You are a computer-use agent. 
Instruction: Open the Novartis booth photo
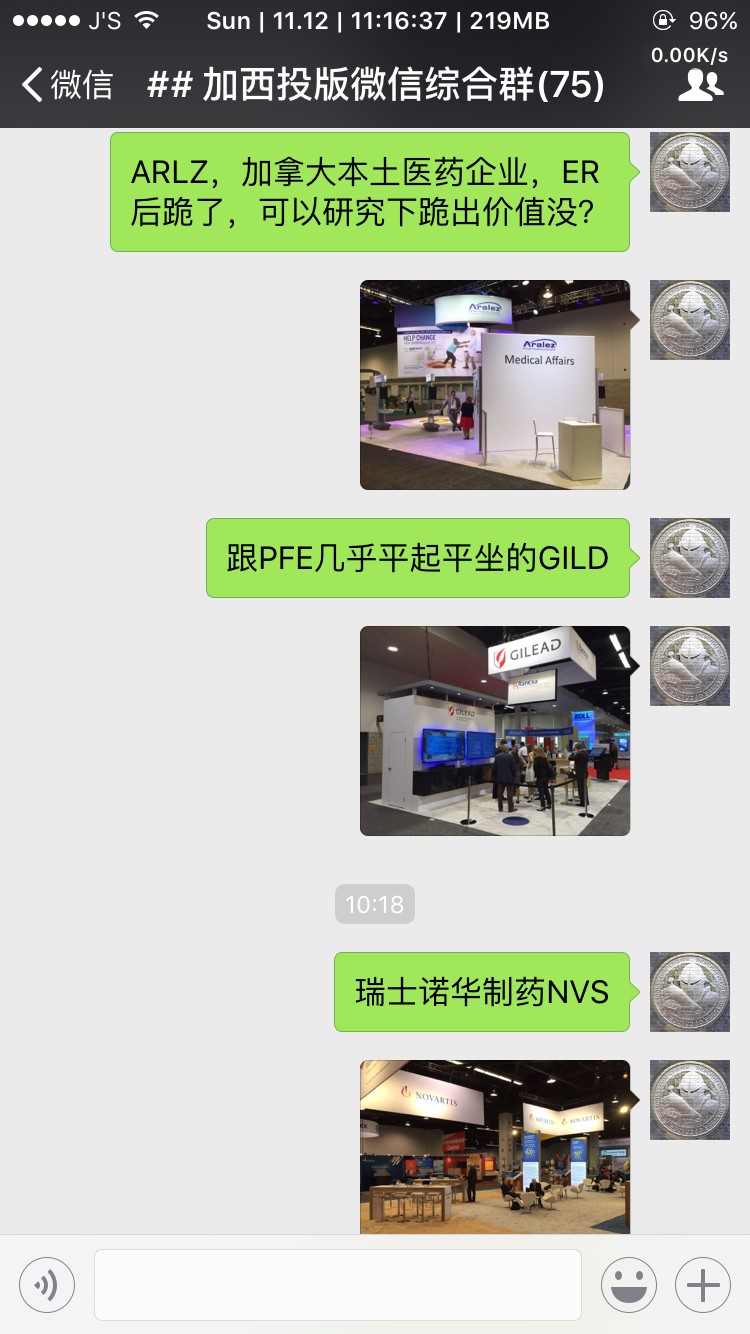(495, 1147)
